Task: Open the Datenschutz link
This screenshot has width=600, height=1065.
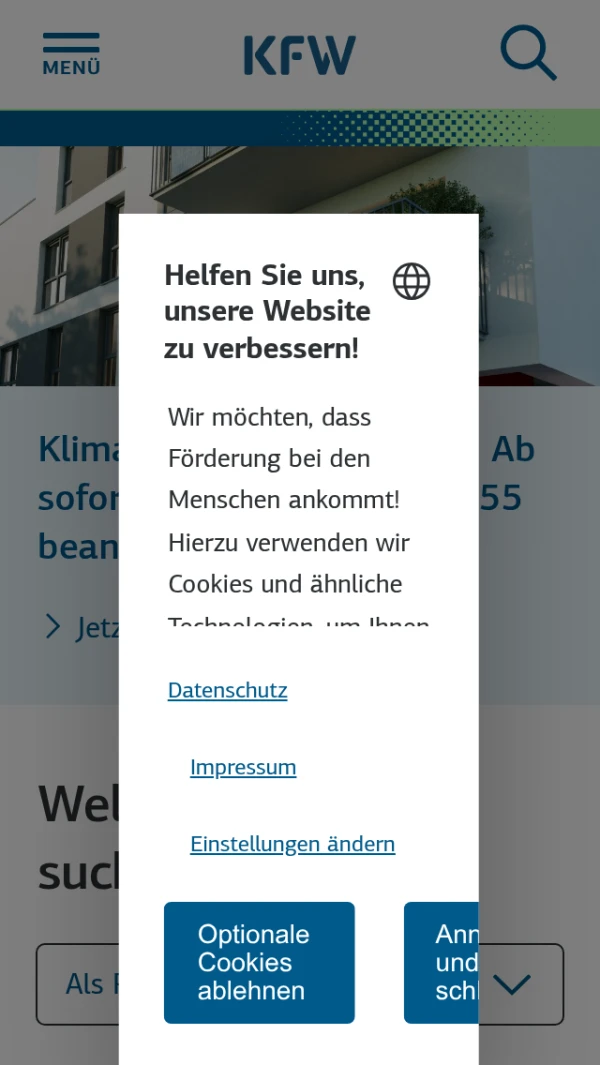Action: coord(227,690)
